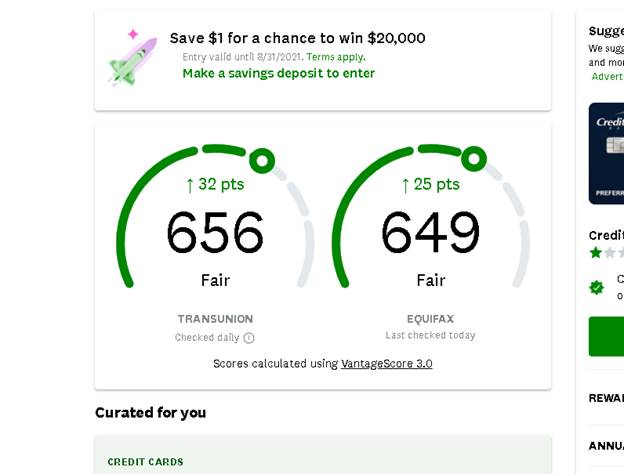The image size is (624, 474).
Task: Open the Credit Cards curated card
Action: [x=323, y=454]
